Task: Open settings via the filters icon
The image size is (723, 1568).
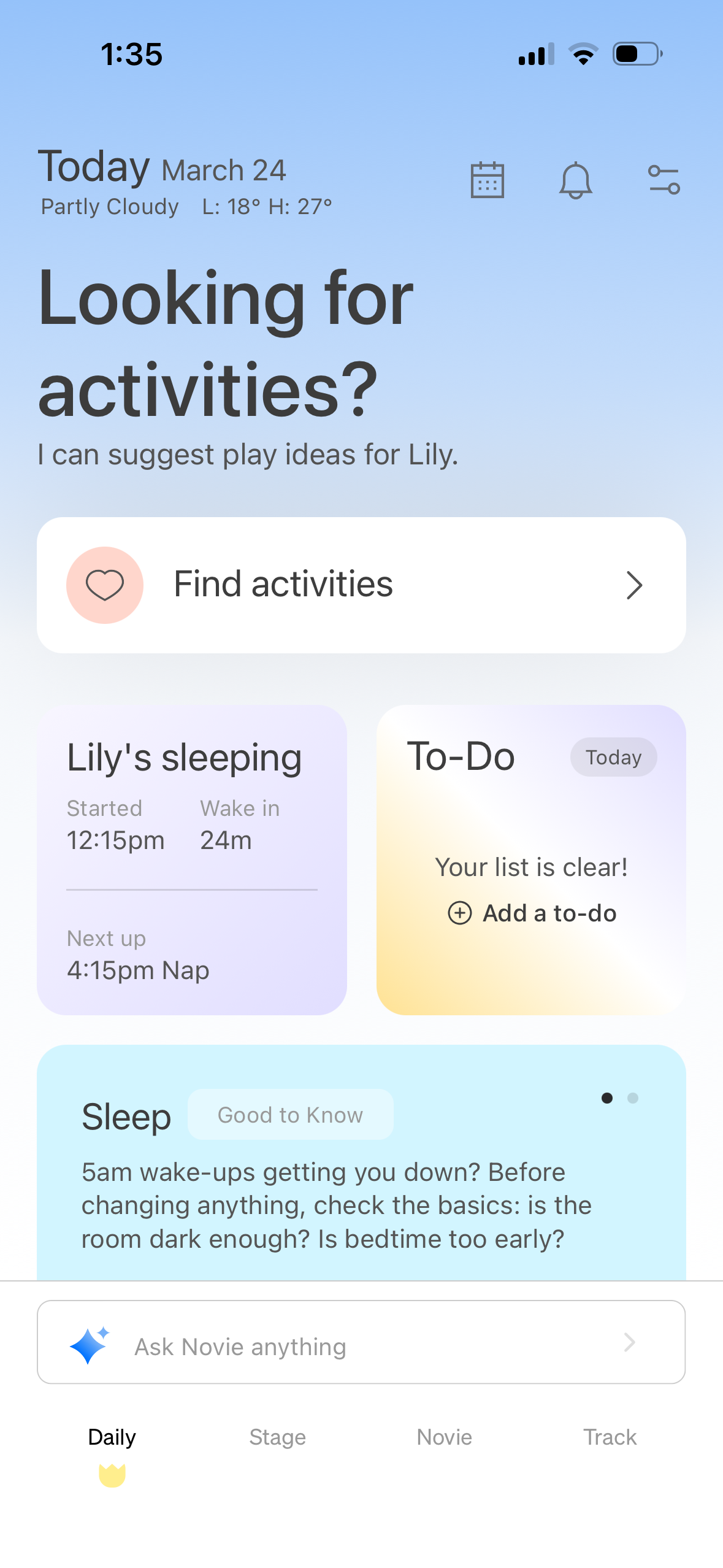Action: pyautogui.click(x=663, y=179)
